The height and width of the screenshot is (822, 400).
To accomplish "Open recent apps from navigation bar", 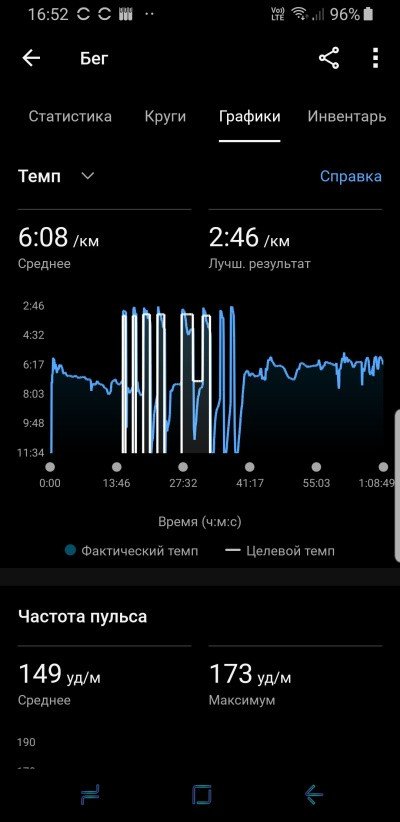I will (90, 794).
